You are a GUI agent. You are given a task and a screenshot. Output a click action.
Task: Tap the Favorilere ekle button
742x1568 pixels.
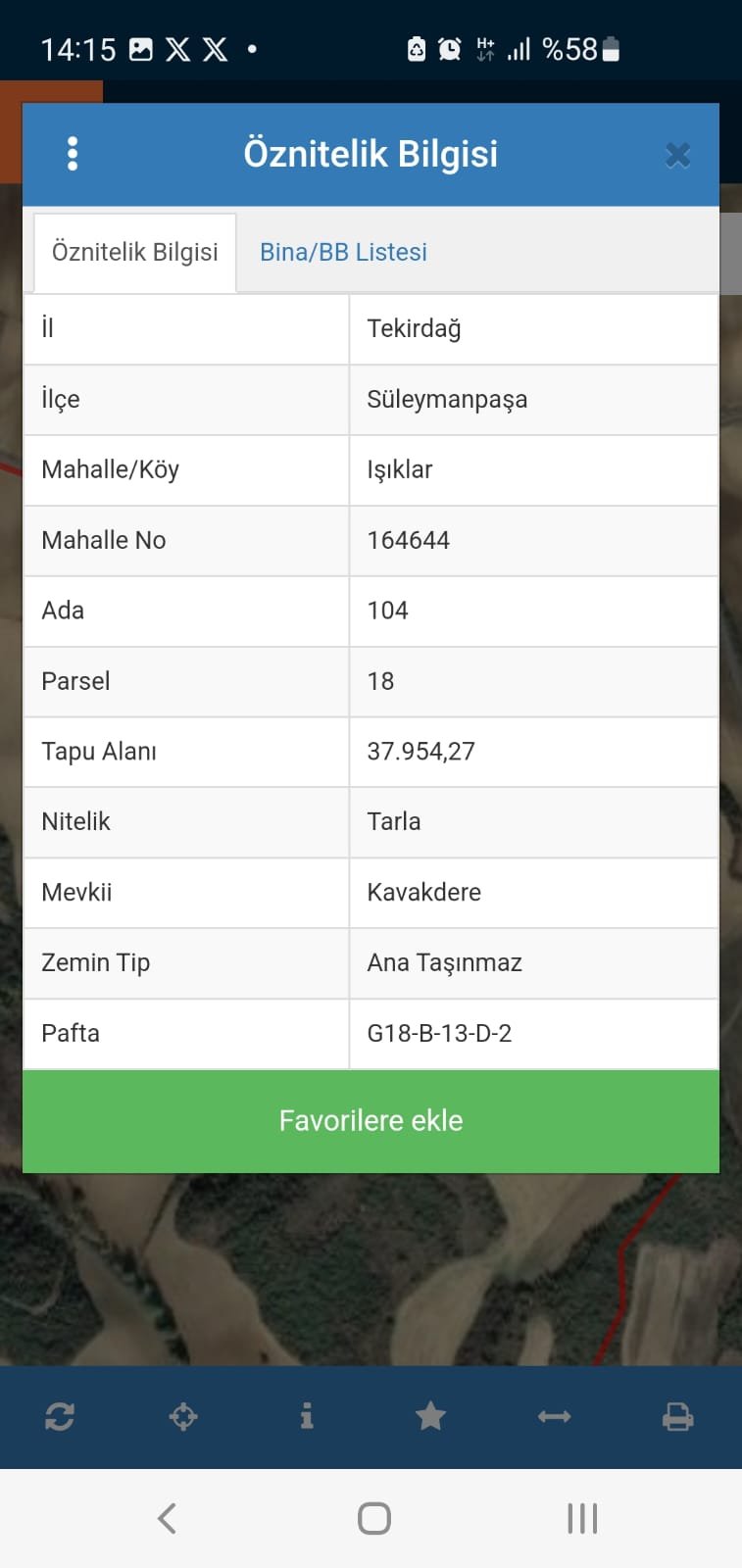pyautogui.click(x=371, y=1121)
